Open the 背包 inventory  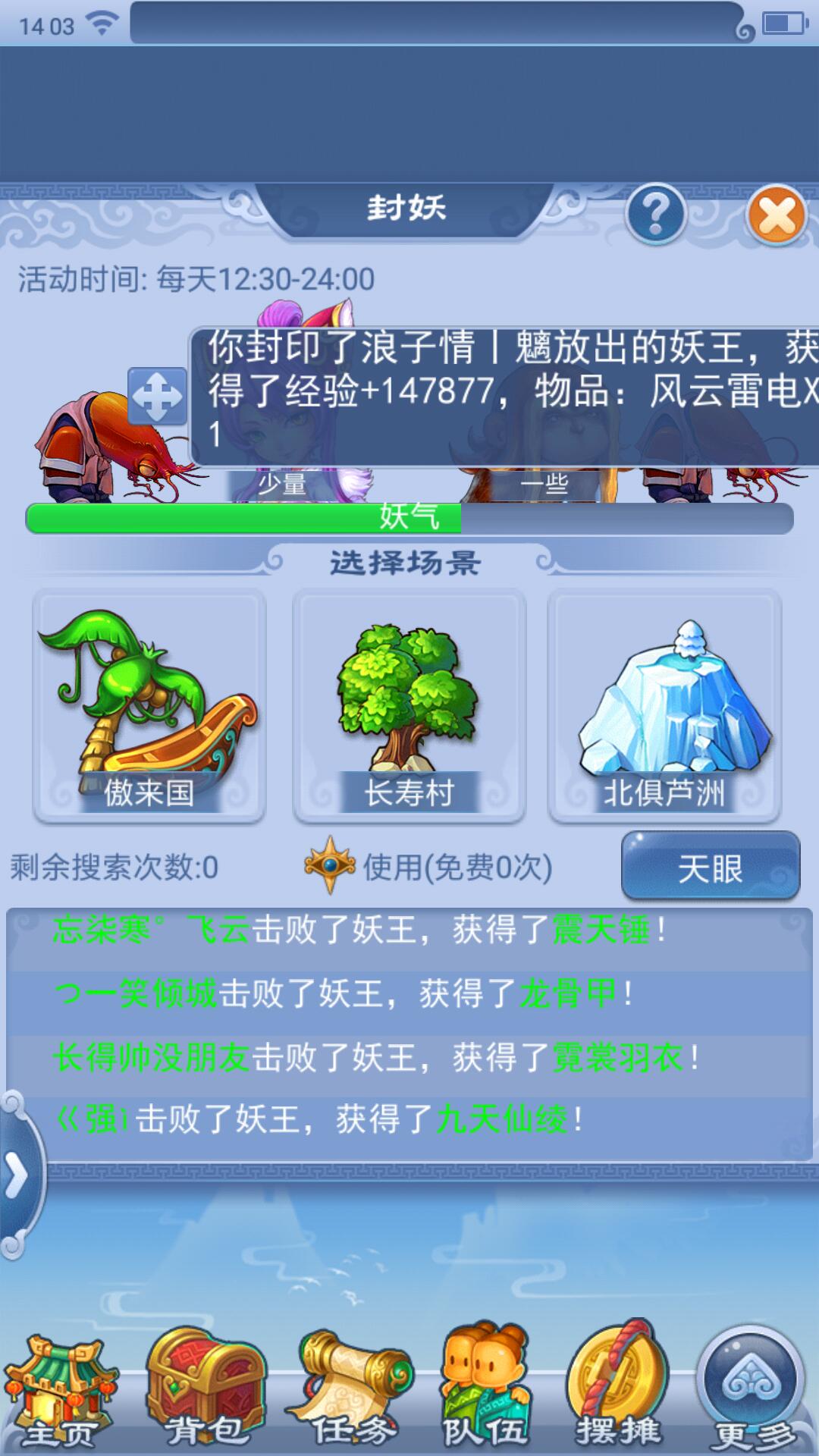pos(205,1392)
